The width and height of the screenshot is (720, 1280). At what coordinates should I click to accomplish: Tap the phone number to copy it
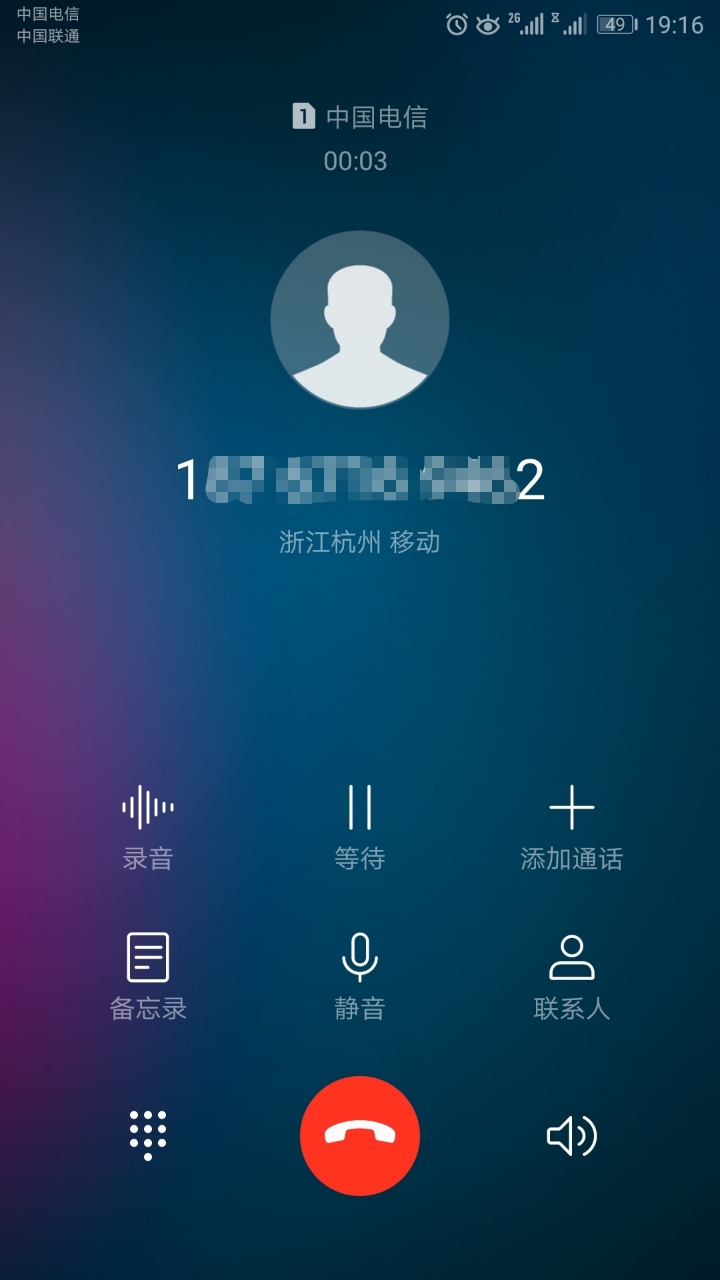(x=360, y=480)
